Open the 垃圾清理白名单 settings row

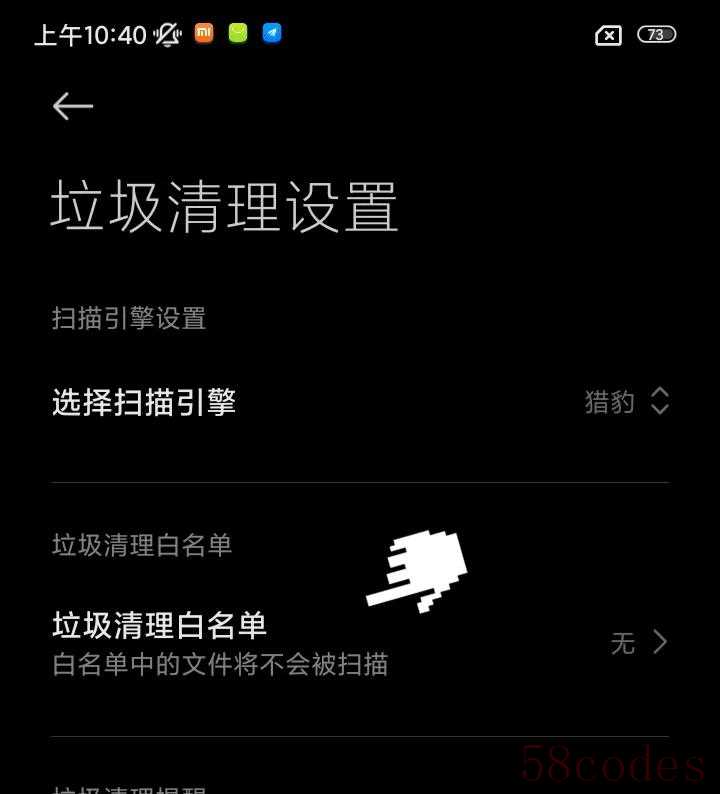click(360, 642)
